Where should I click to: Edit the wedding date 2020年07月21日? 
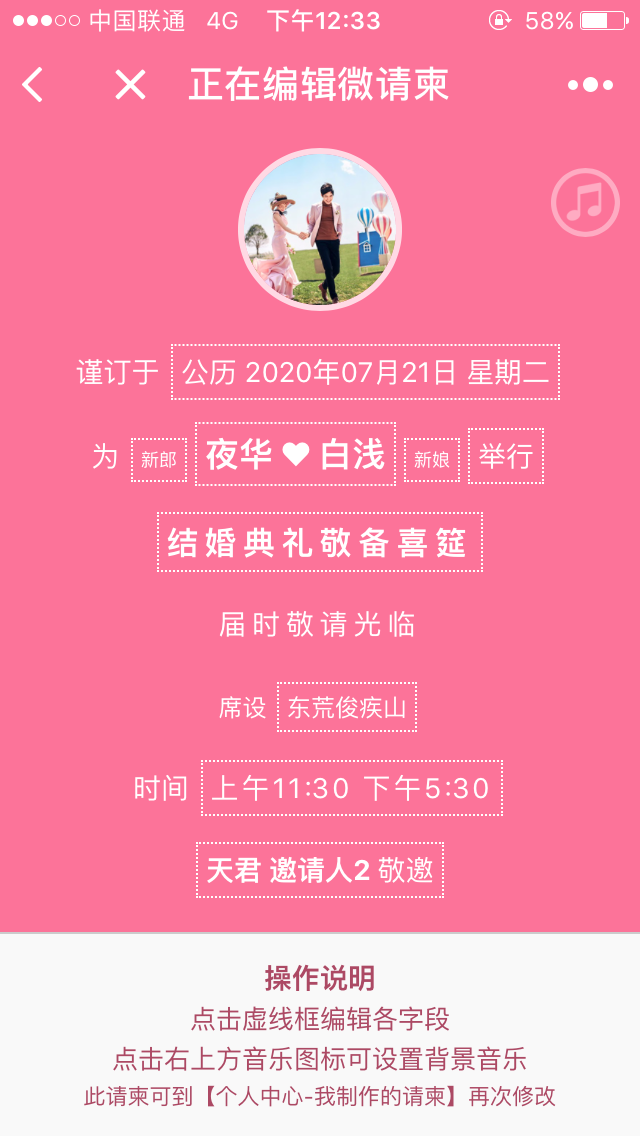(x=365, y=372)
